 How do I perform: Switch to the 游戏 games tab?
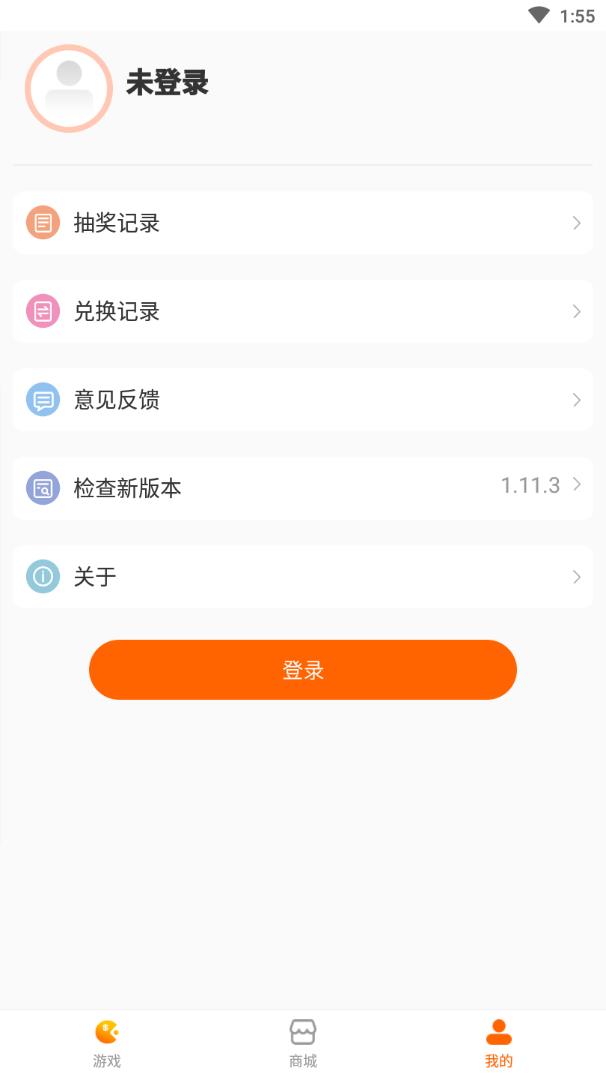(107, 1043)
